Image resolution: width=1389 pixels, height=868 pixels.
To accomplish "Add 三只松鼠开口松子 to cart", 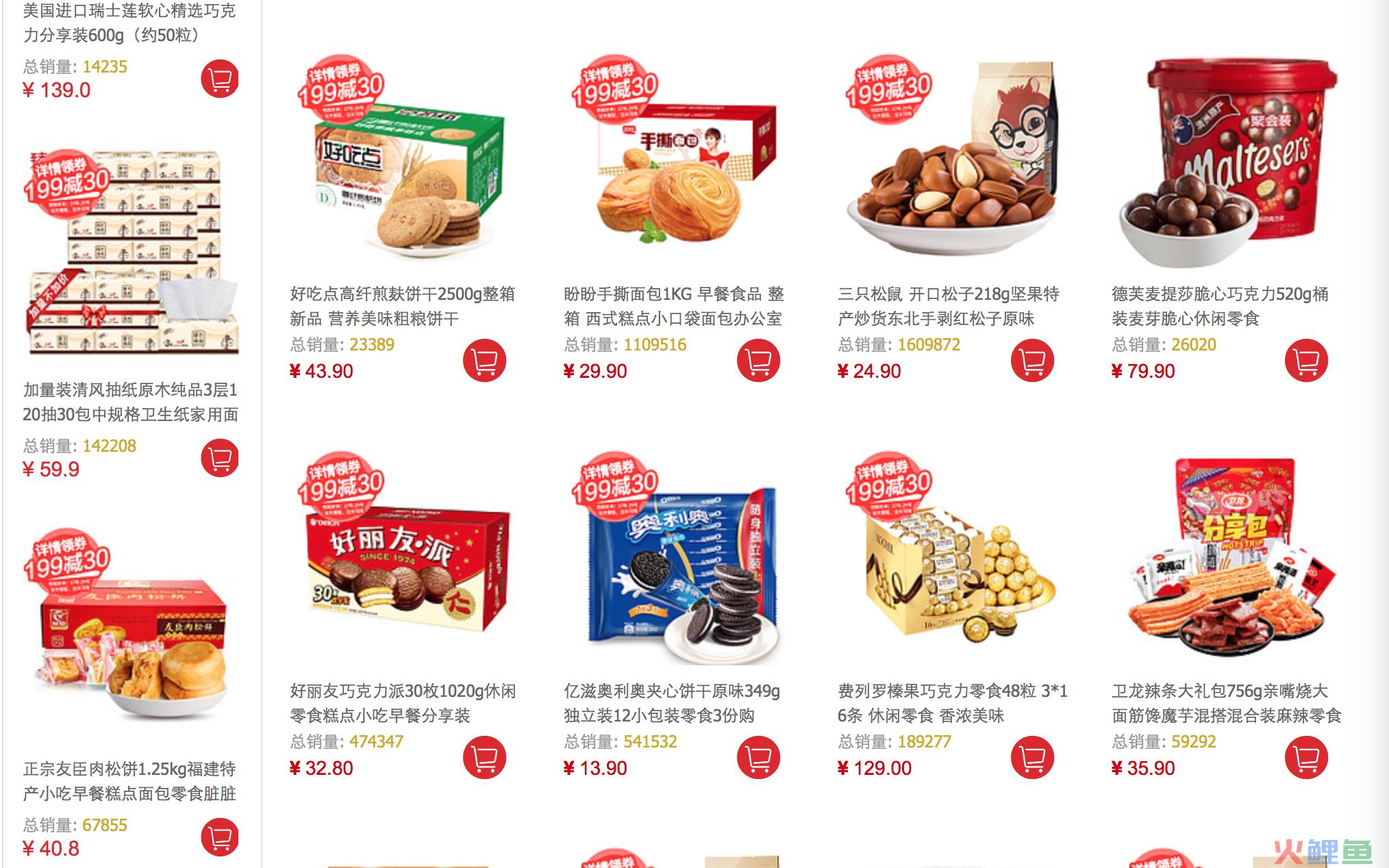I will pyautogui.click(x=1032, y=360).
